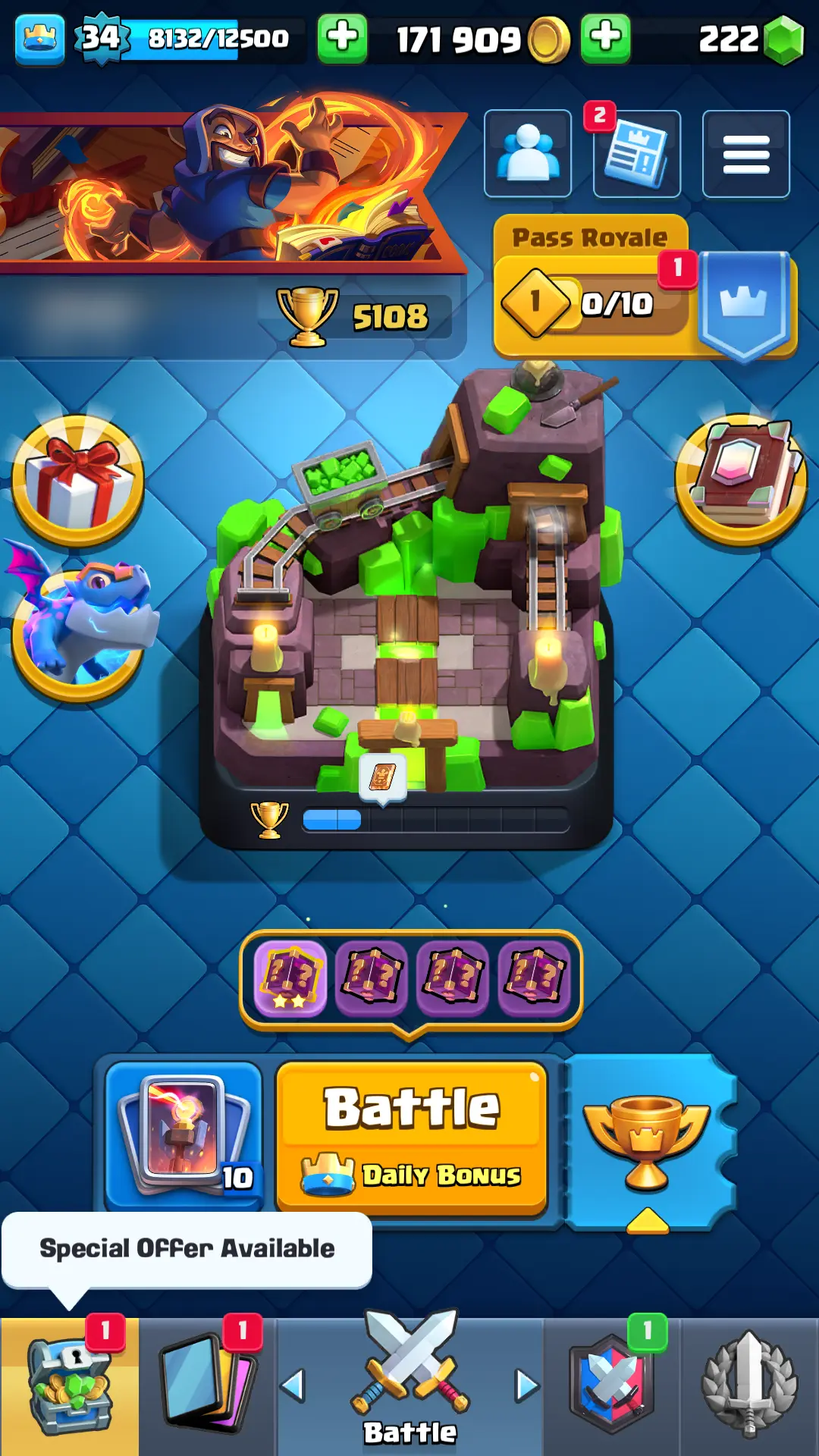
Task: Change the battle deck card selector
Action: [184, 1134]
